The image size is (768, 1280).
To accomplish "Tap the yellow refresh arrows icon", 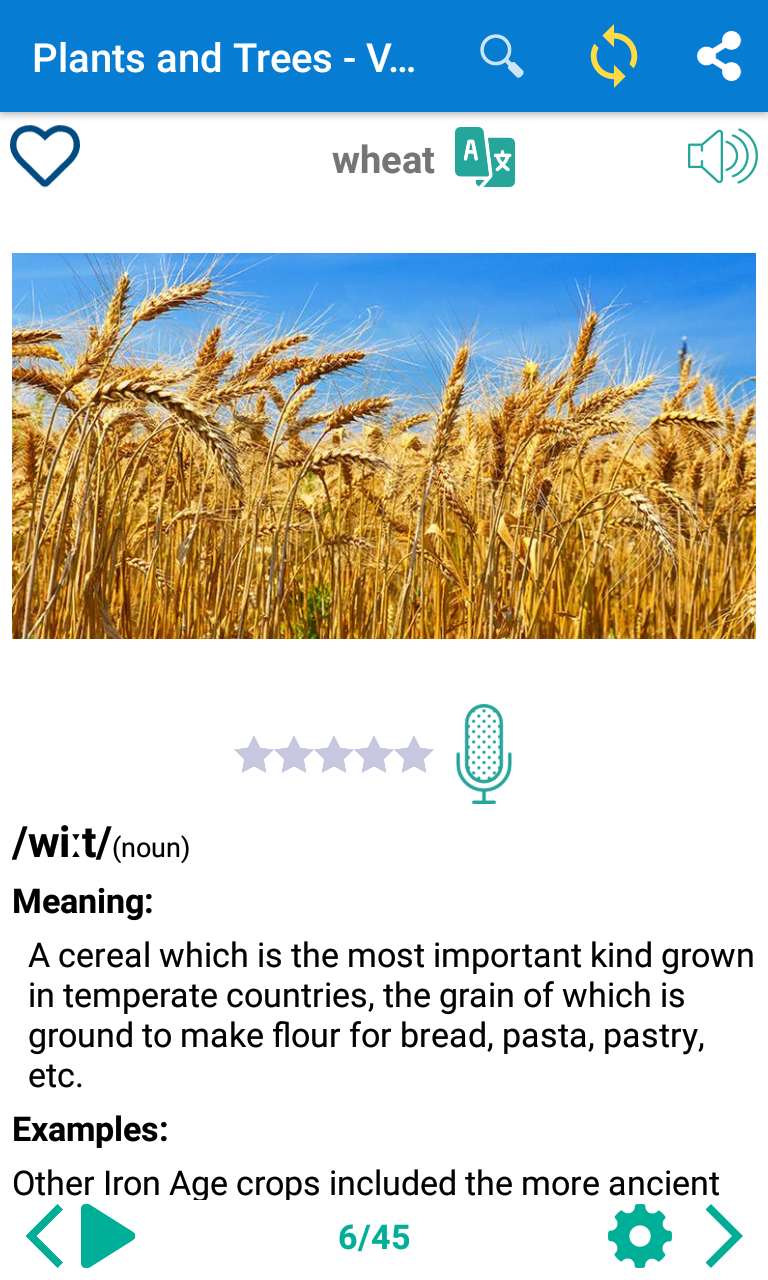I will click(x=613, y=56).
